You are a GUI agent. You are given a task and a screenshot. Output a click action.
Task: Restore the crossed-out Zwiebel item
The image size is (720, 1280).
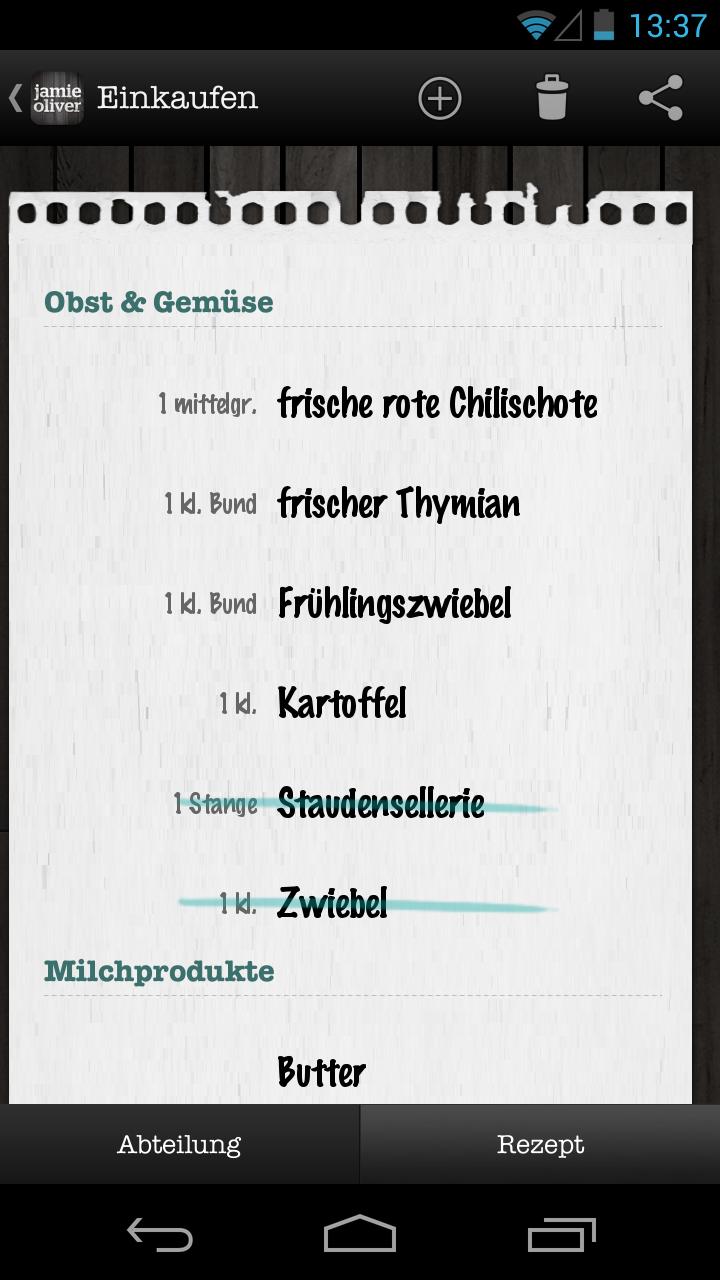coord(332,904)
